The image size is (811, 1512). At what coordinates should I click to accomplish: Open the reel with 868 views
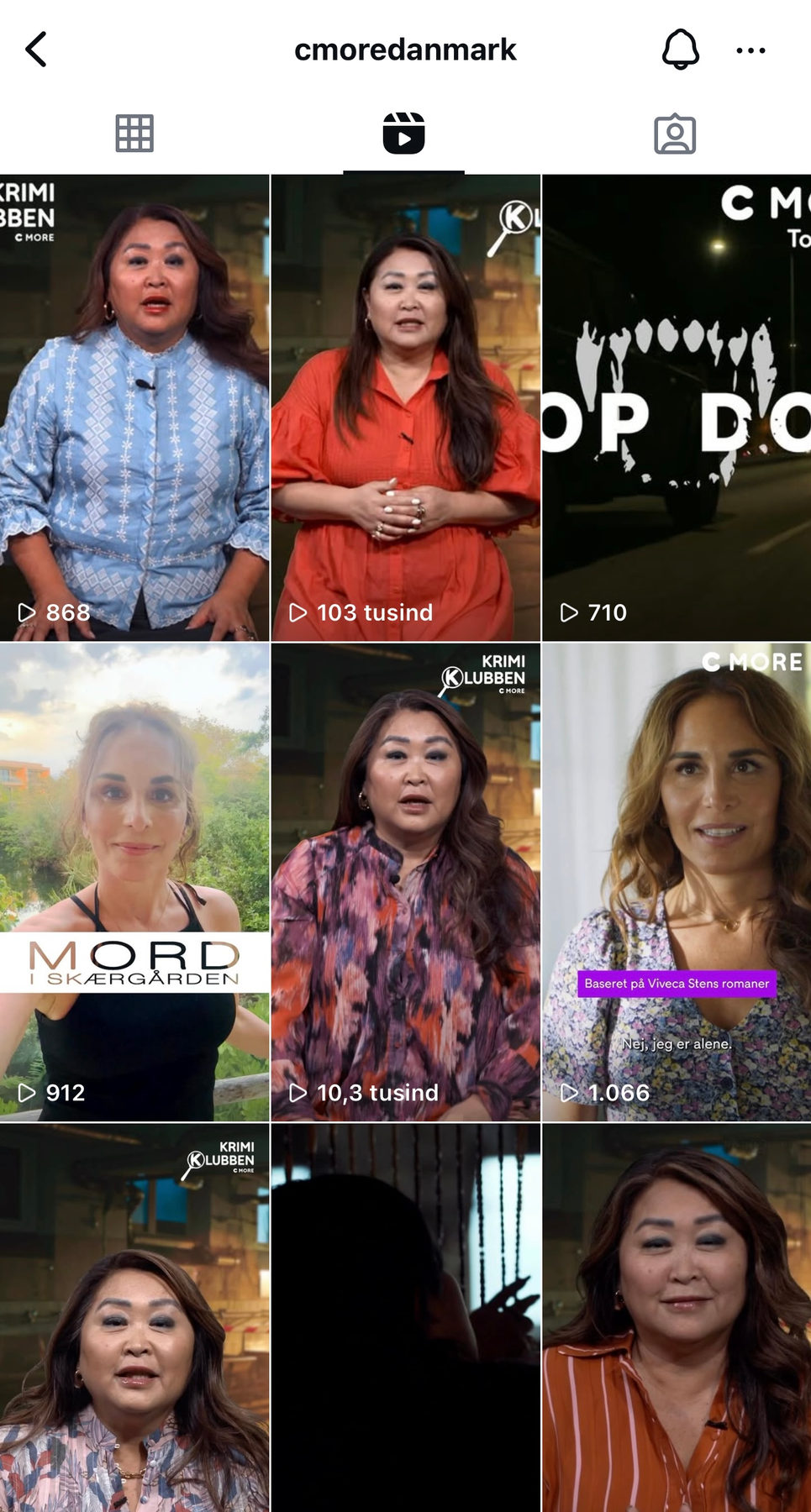pos(134,408)
